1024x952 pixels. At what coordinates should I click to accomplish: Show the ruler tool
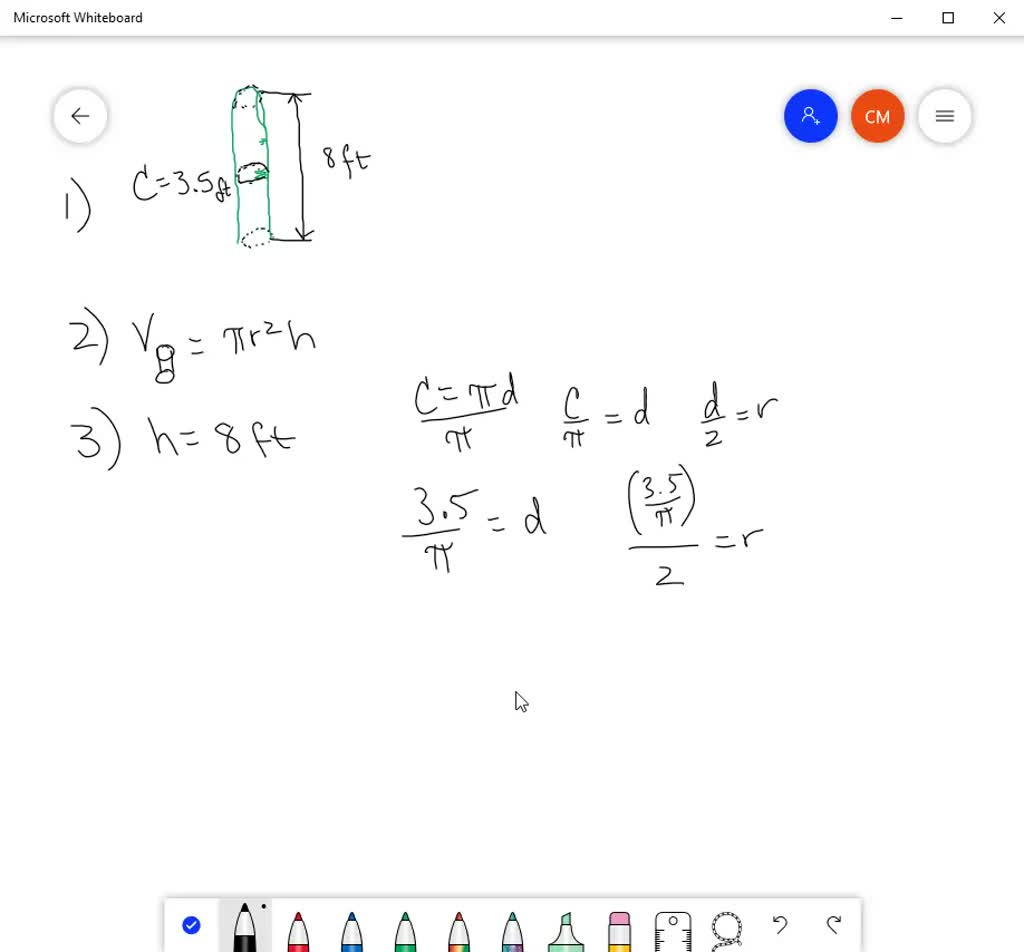pos(673,929)
